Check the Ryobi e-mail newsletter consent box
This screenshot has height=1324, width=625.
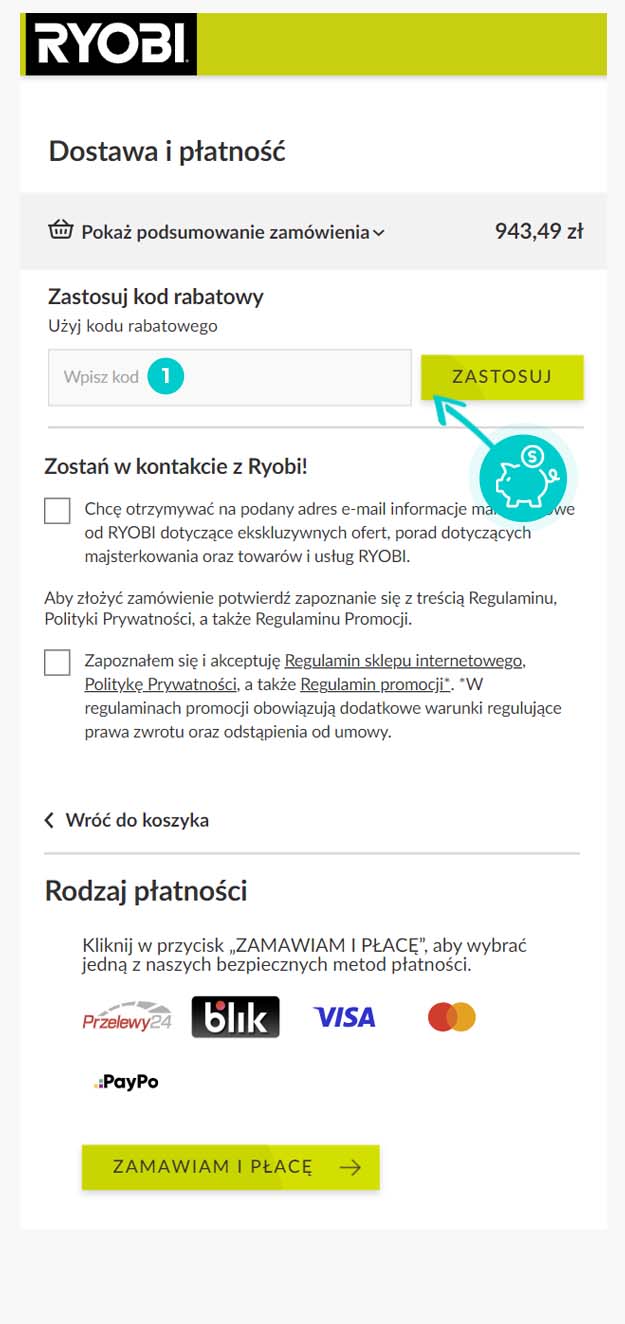tap(58, 511)
